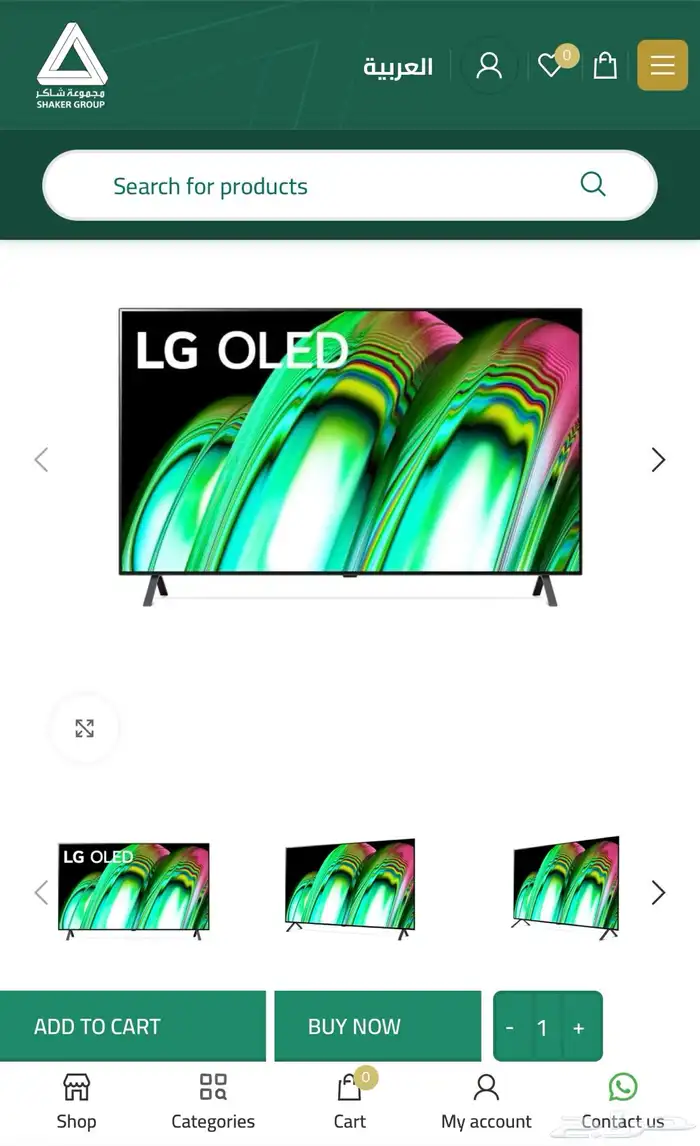Open the wishlist heart icon
700x1146 pixels.
click(x=550, y=66)
